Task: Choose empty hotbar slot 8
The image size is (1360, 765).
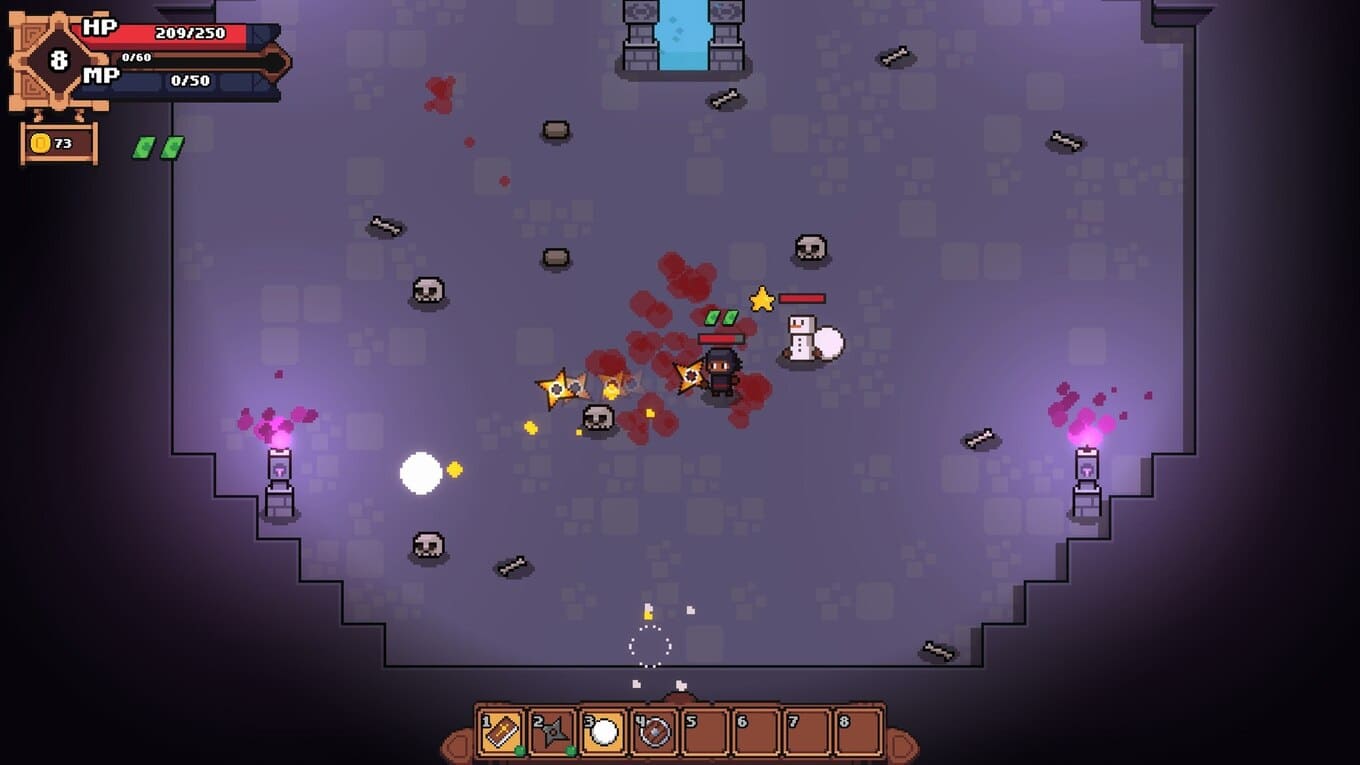Action: click(x=858, y=733)
